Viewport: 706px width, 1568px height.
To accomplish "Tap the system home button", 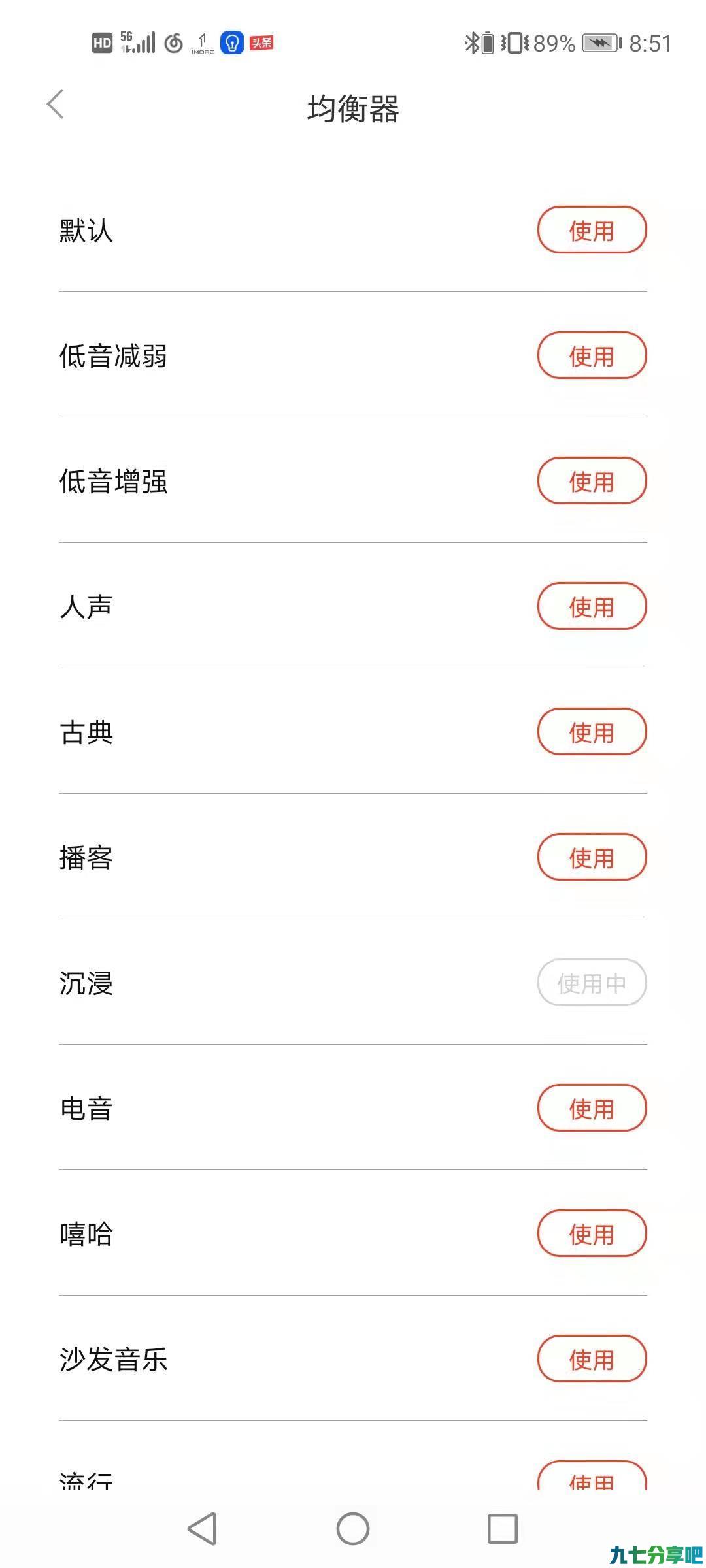I will (353, 1529).
